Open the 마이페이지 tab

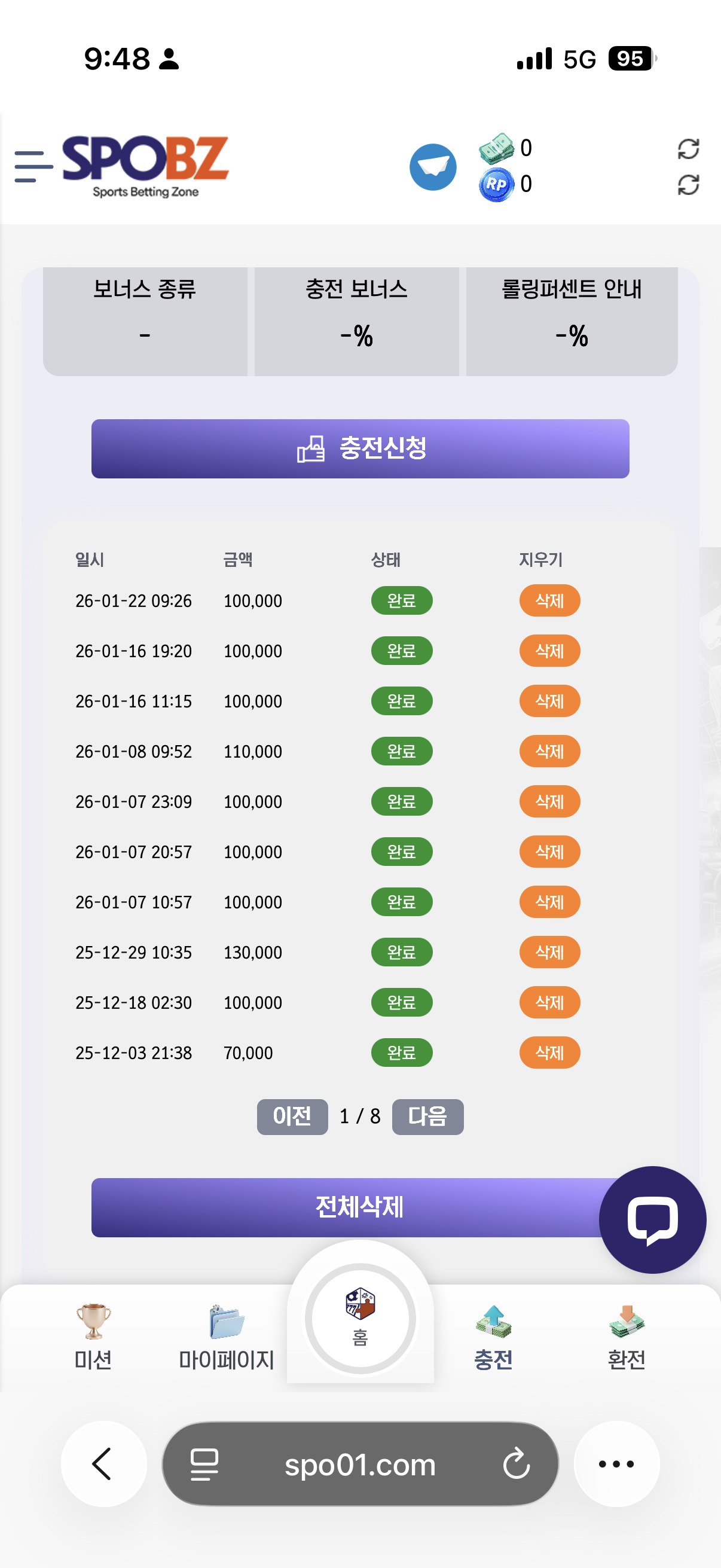(x=227, y=1337)
